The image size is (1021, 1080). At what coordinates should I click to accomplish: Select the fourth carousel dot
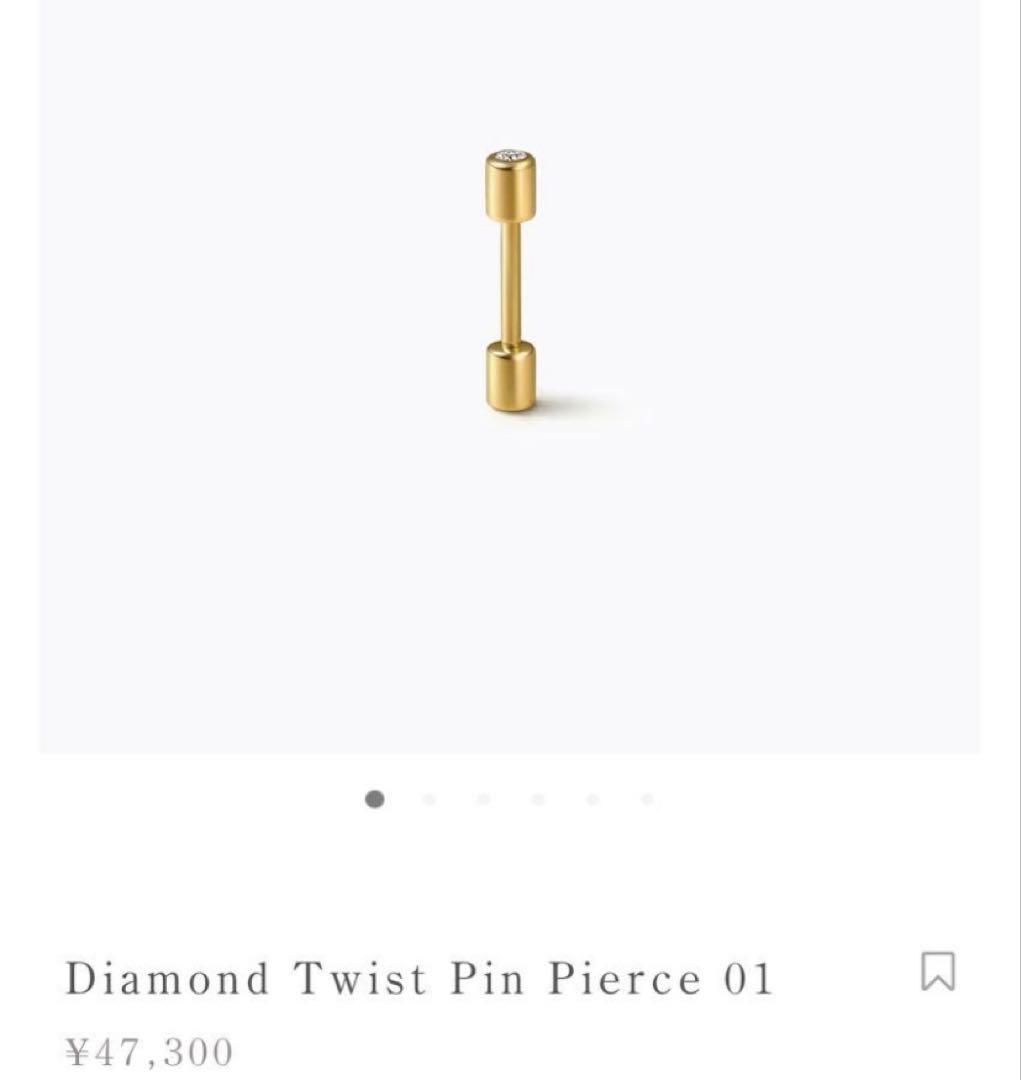tap(536, 799)
